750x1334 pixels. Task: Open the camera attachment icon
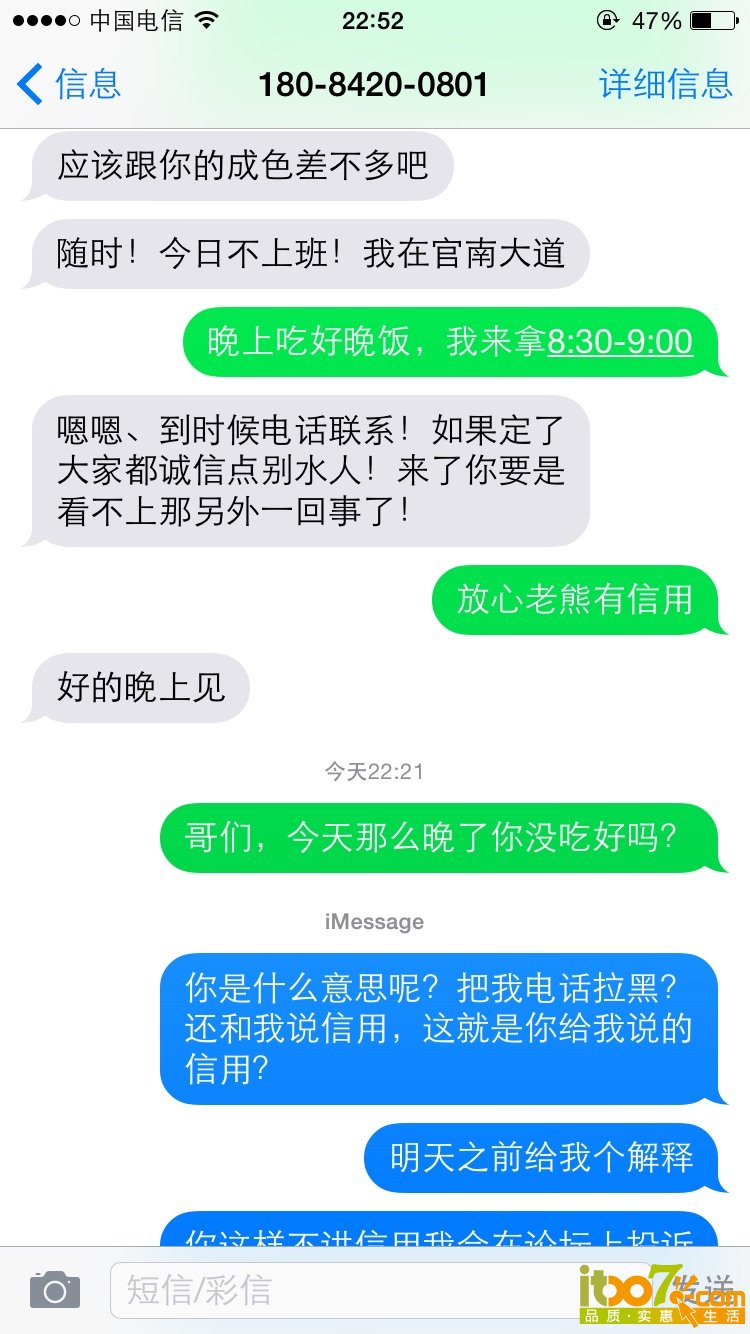click(54, 1290)
